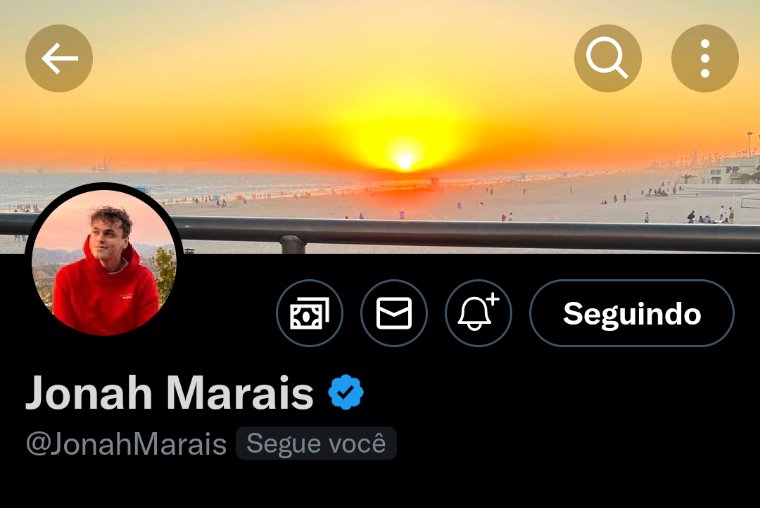Send a direct message via envelope icon
Viewport: 760px width, 508px height.
click(x=394, y=313)
